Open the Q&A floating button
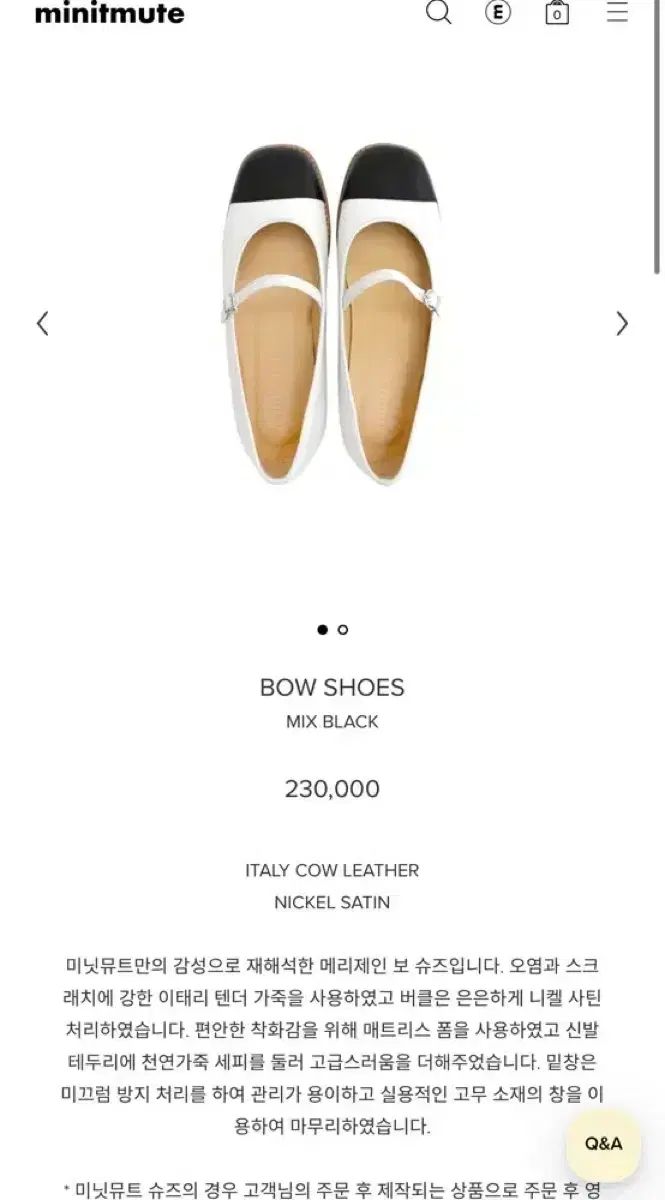Image resolution: width=665 pixels, height=1200 pixels. (x=603, y=1144)
